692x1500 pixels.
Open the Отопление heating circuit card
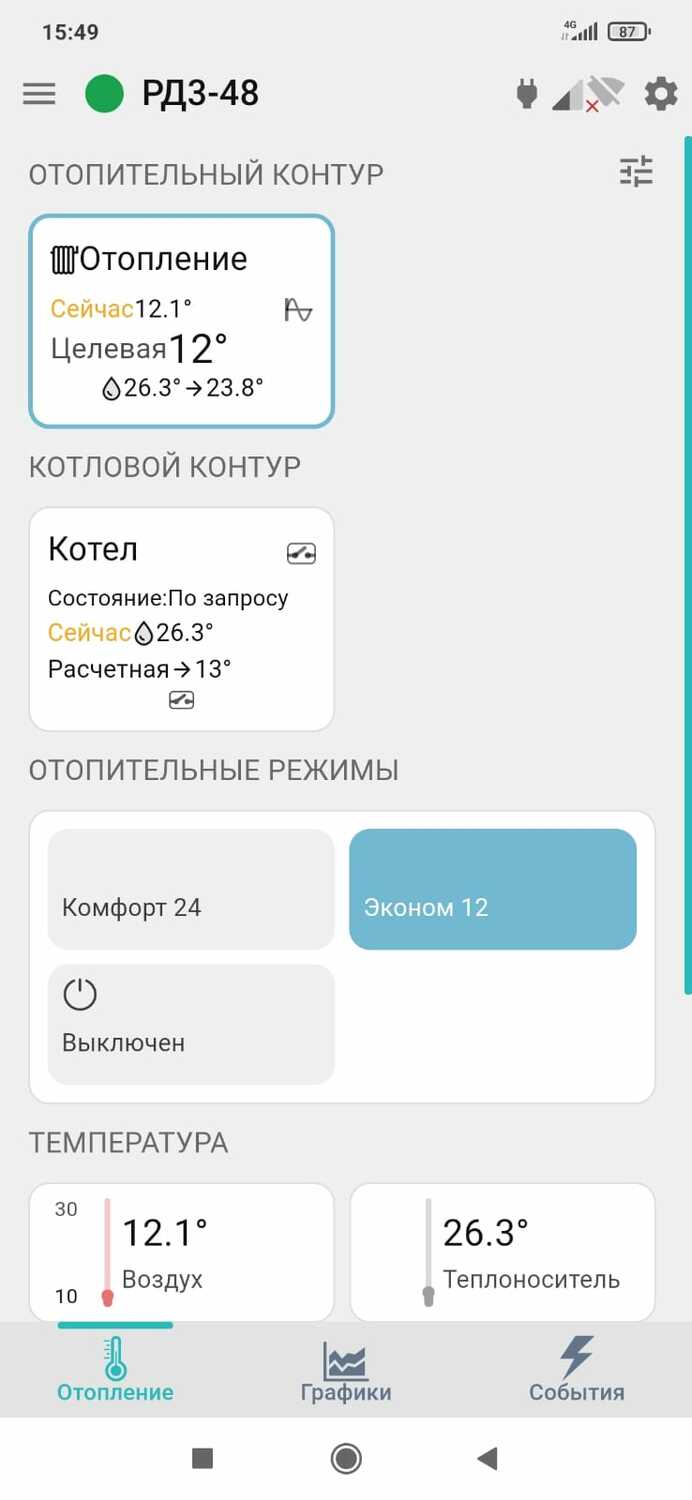181,321
